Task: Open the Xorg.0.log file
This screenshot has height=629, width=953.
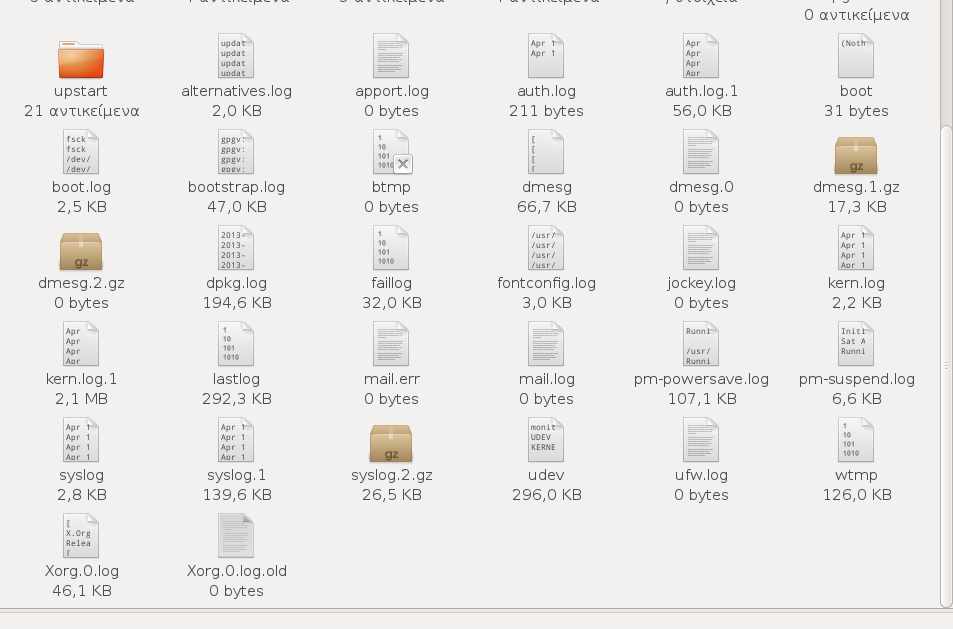Action: tap(81, 537)
